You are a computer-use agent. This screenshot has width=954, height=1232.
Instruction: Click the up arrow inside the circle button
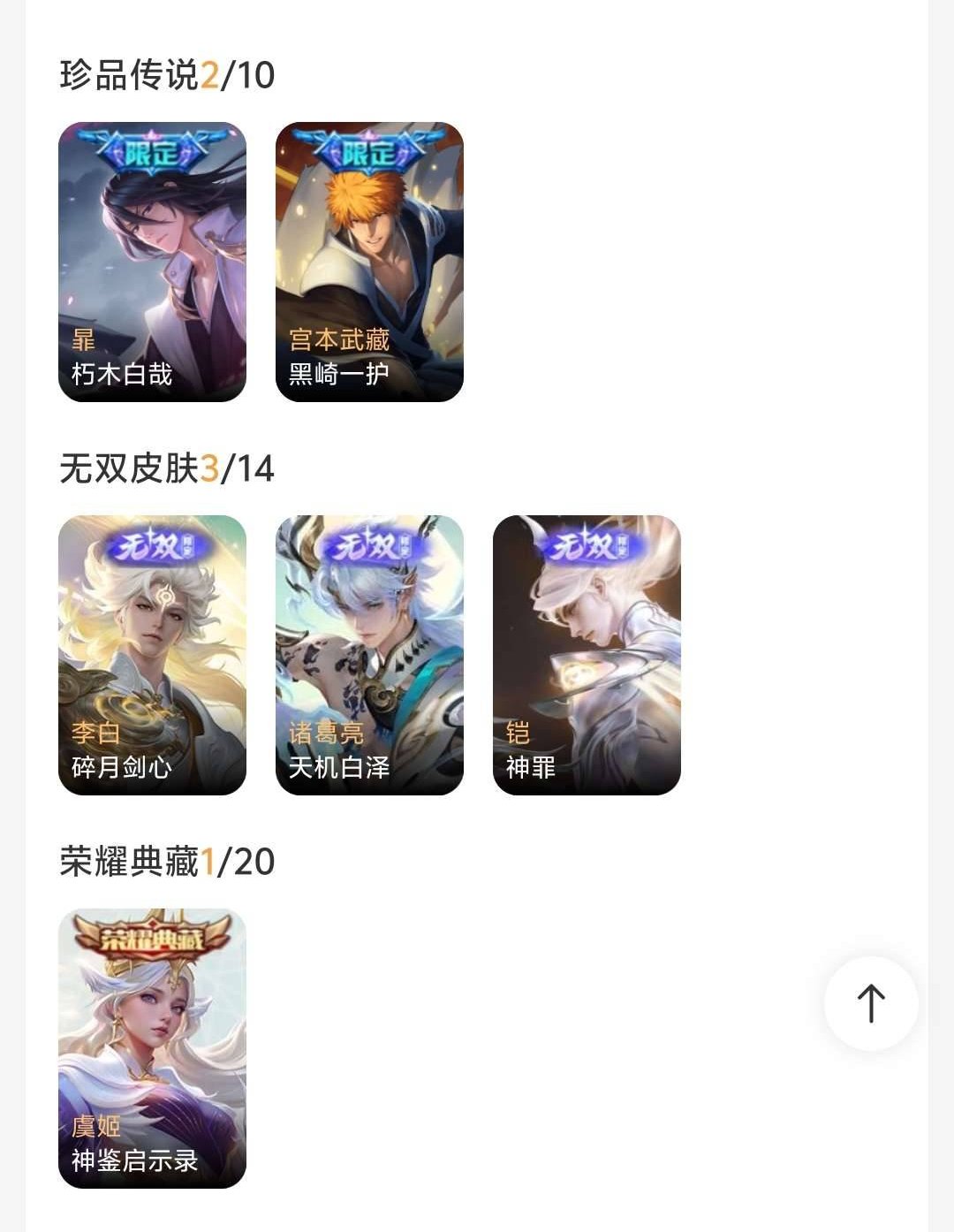[x=870, y=1005]
